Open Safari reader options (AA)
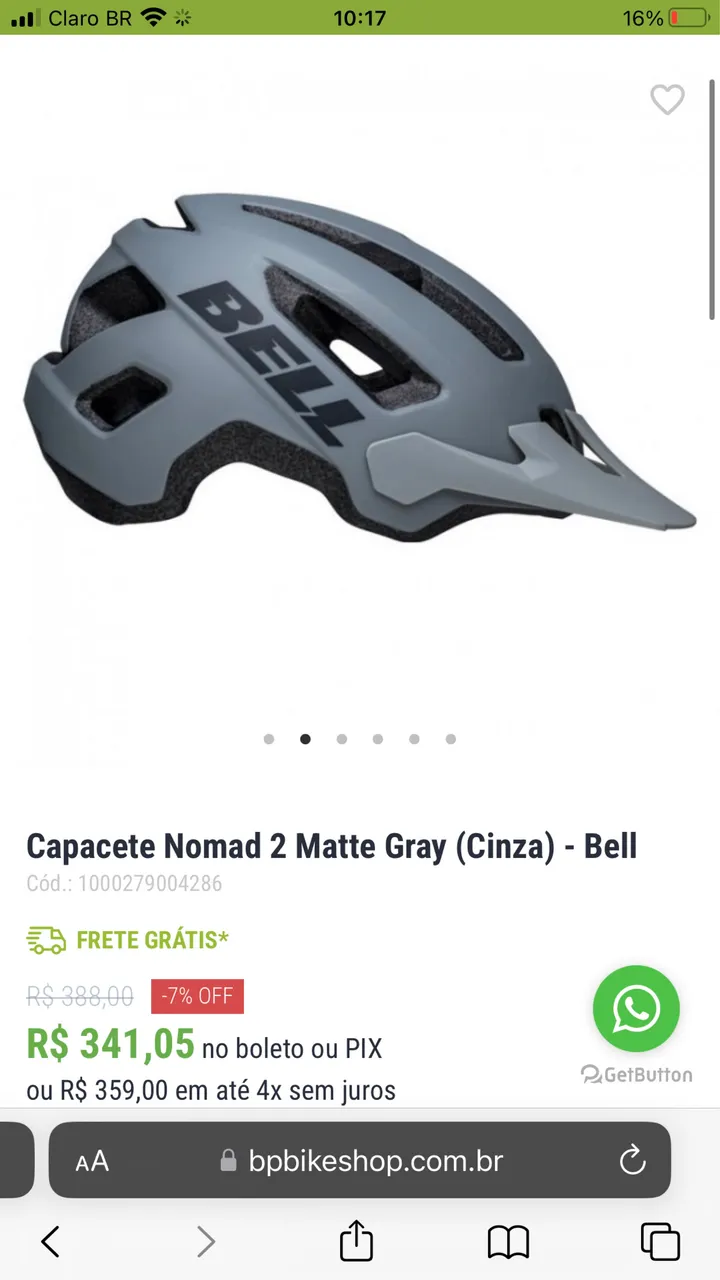The image size is (720, 1280). 92,1161
